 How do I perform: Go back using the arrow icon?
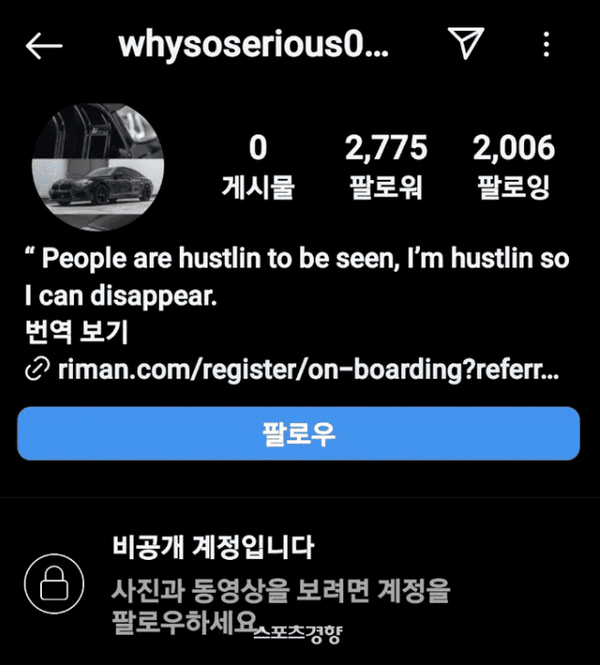[44, 46]
